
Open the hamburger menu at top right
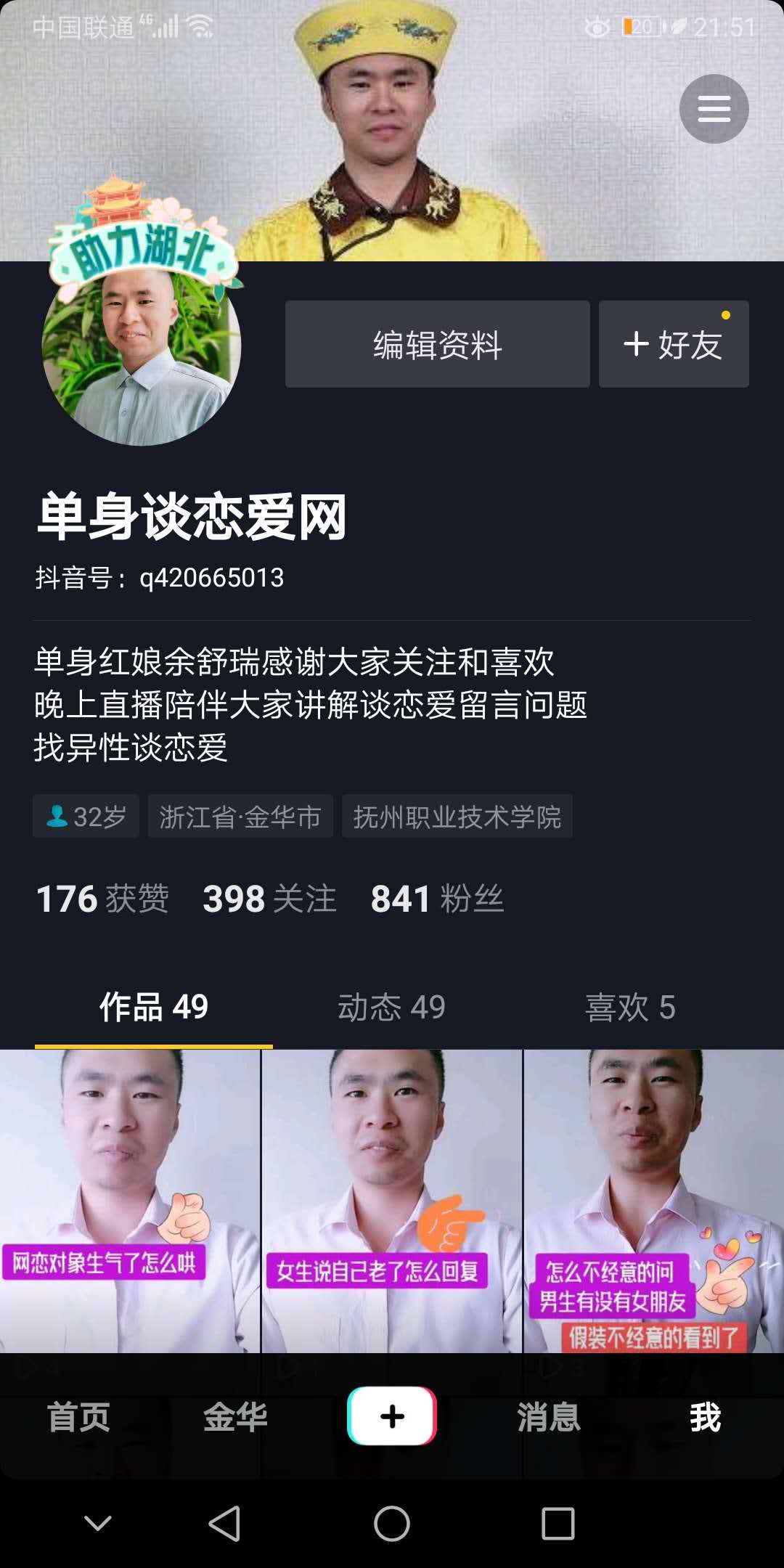click(714, 109)
